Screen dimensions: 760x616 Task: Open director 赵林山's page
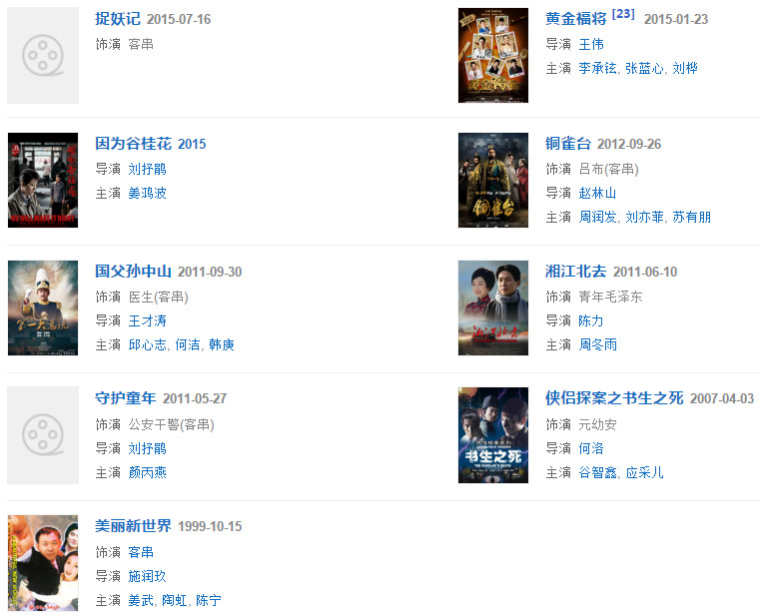pos(597,193)
